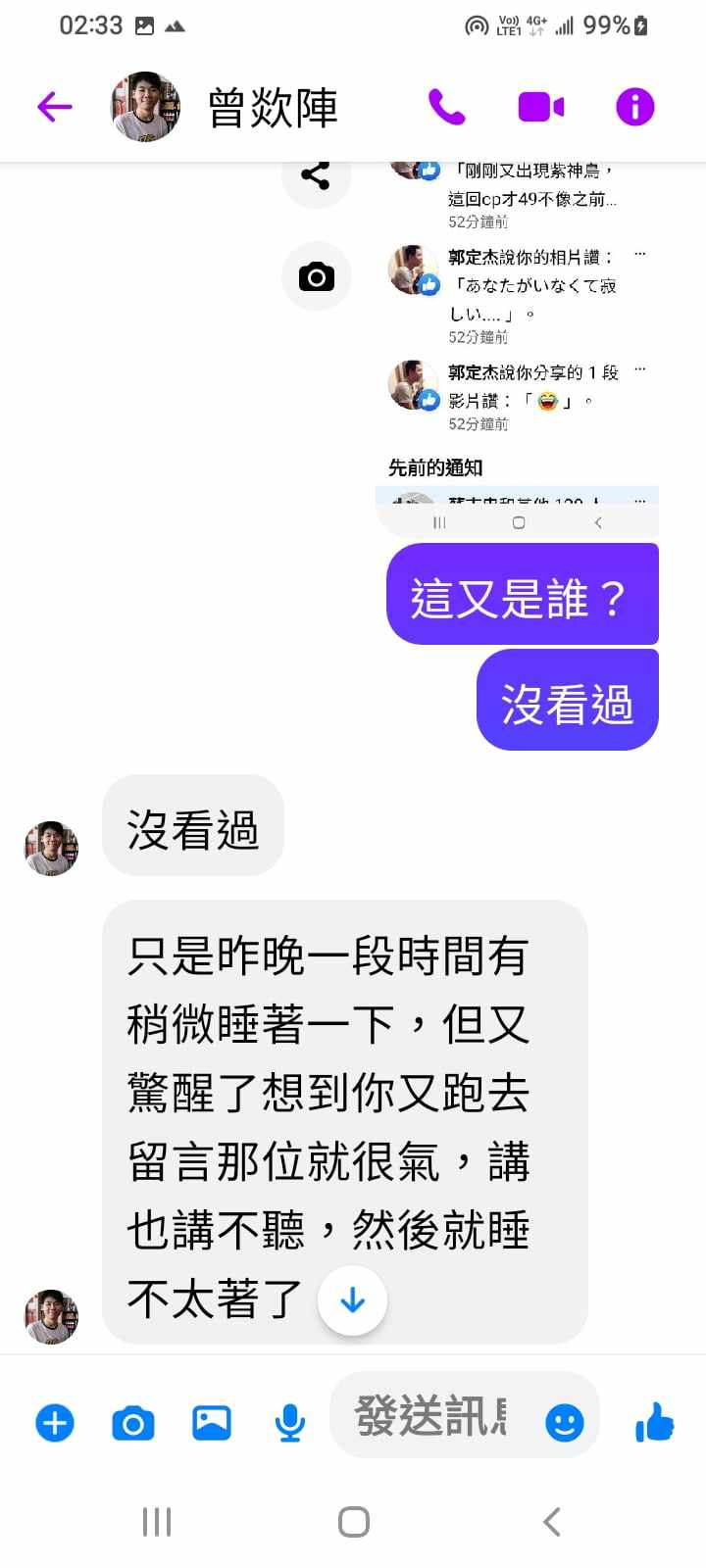View the sent screenshot image
Viewport: 706px width, 1568px height.
[x=517, y=343]
